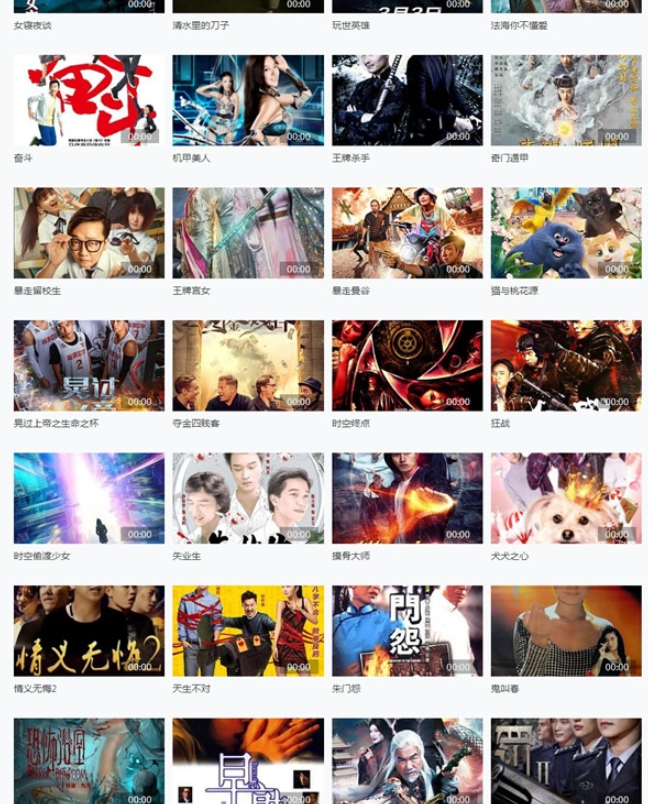
Task: Play the film 机甲美人
Action: [248, 100]
